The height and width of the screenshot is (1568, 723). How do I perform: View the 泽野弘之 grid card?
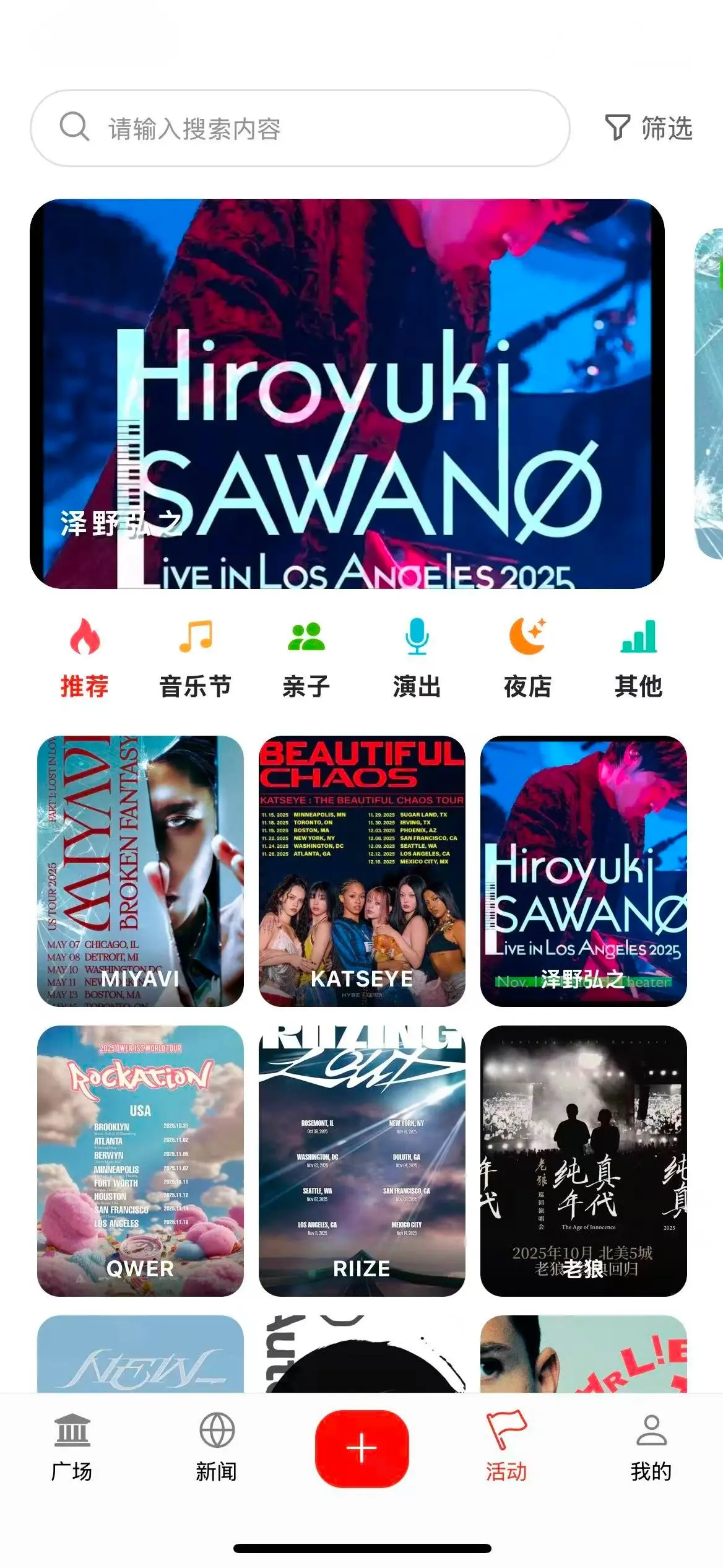click(x=583, y=871)
